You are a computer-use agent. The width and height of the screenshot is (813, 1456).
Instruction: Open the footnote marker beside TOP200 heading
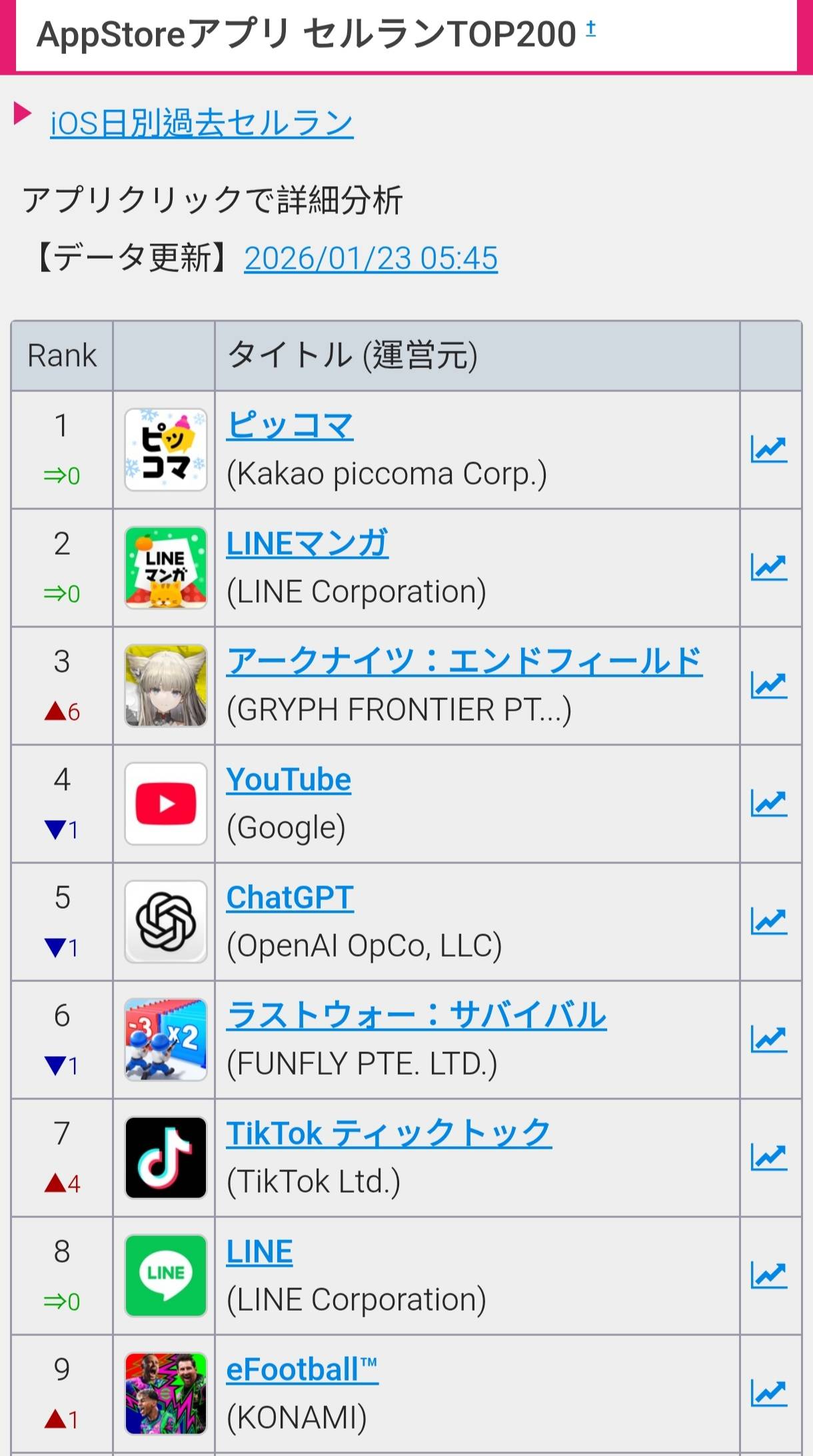coord(590,28)
